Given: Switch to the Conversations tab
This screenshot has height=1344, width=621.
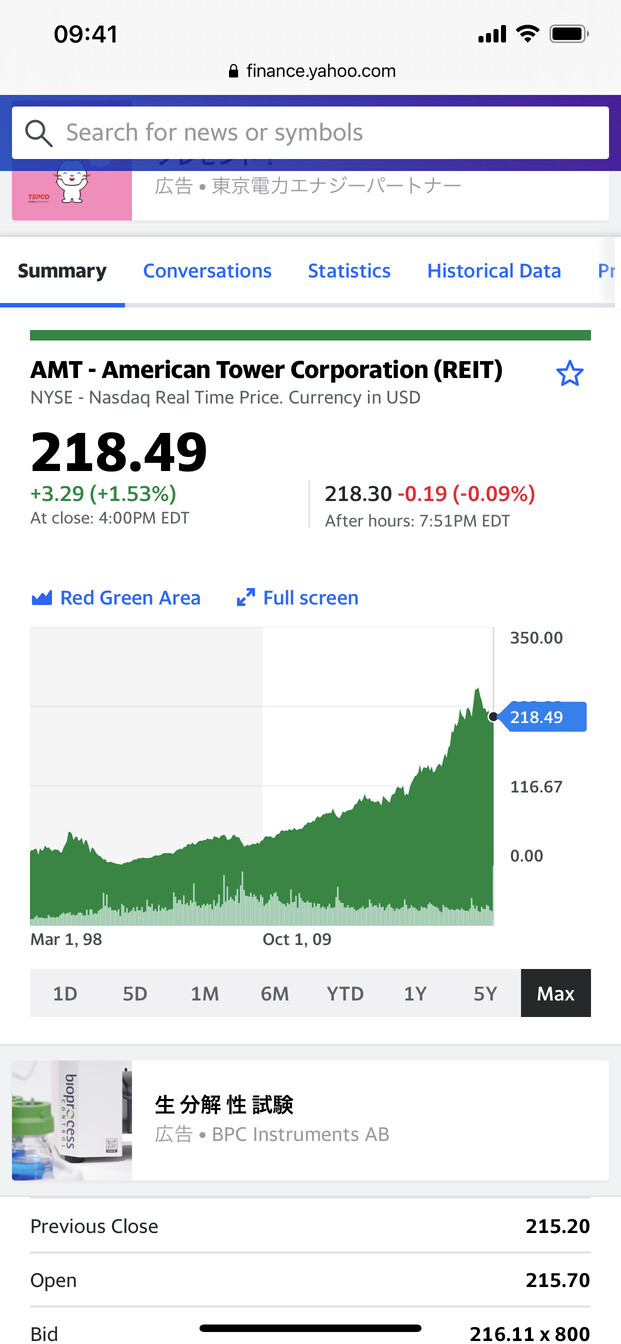Looking at the screenshot, I should 207,271.
